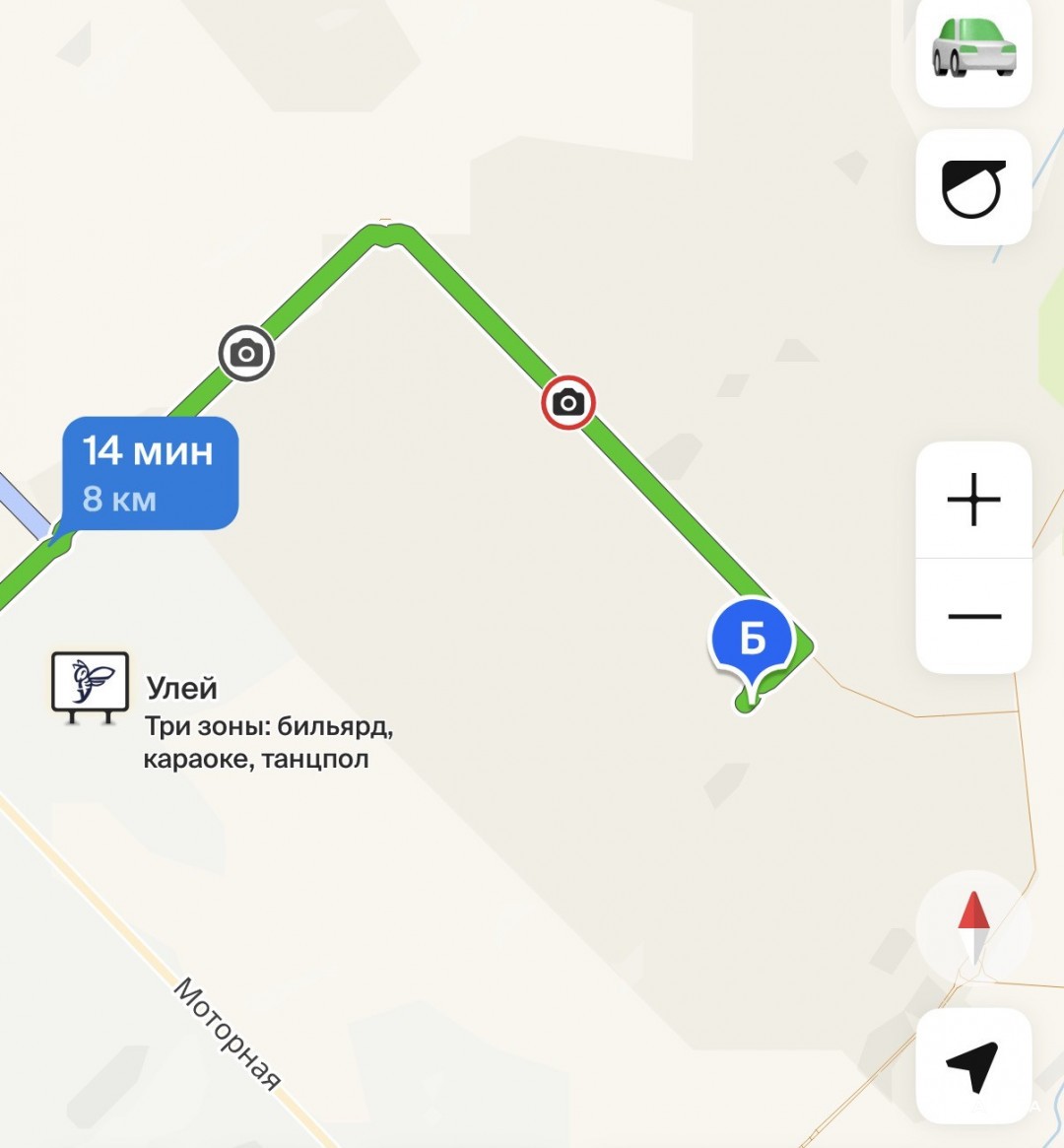The image size is (1064, 1148).
Task: Open the gray speed camera marker
Action: coord(245,353)
